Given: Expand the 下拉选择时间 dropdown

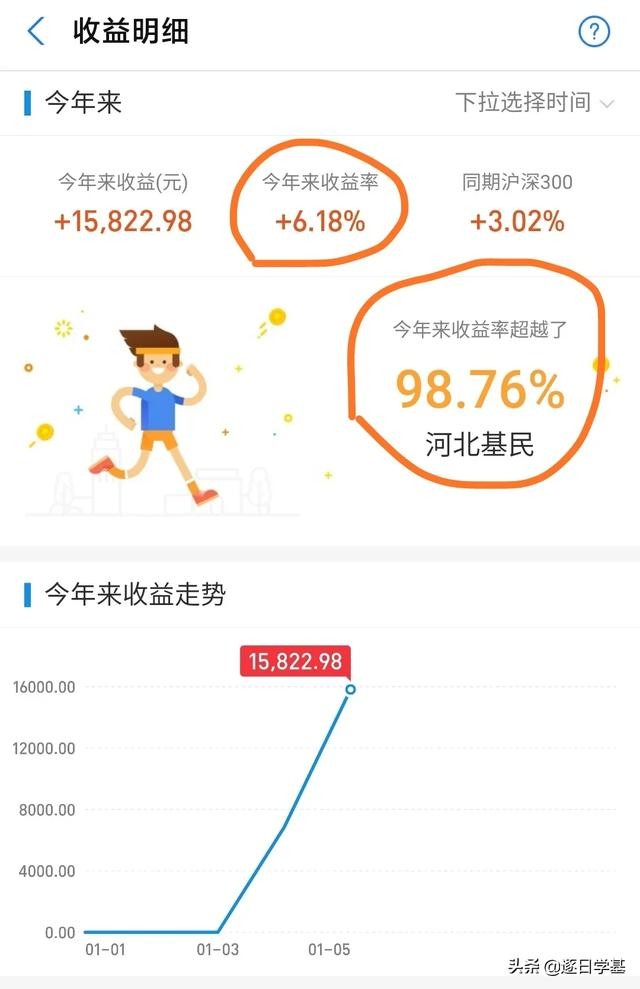Looking at the screenshot, I should pos(535,102).
